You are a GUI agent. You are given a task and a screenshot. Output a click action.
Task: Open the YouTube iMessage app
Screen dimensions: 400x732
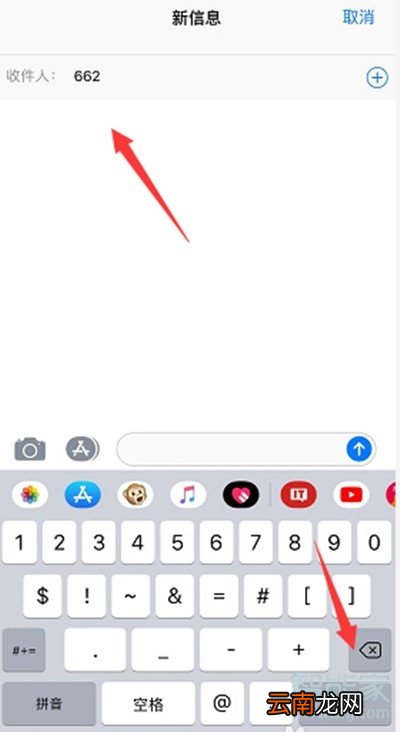(x=351, y=494)
